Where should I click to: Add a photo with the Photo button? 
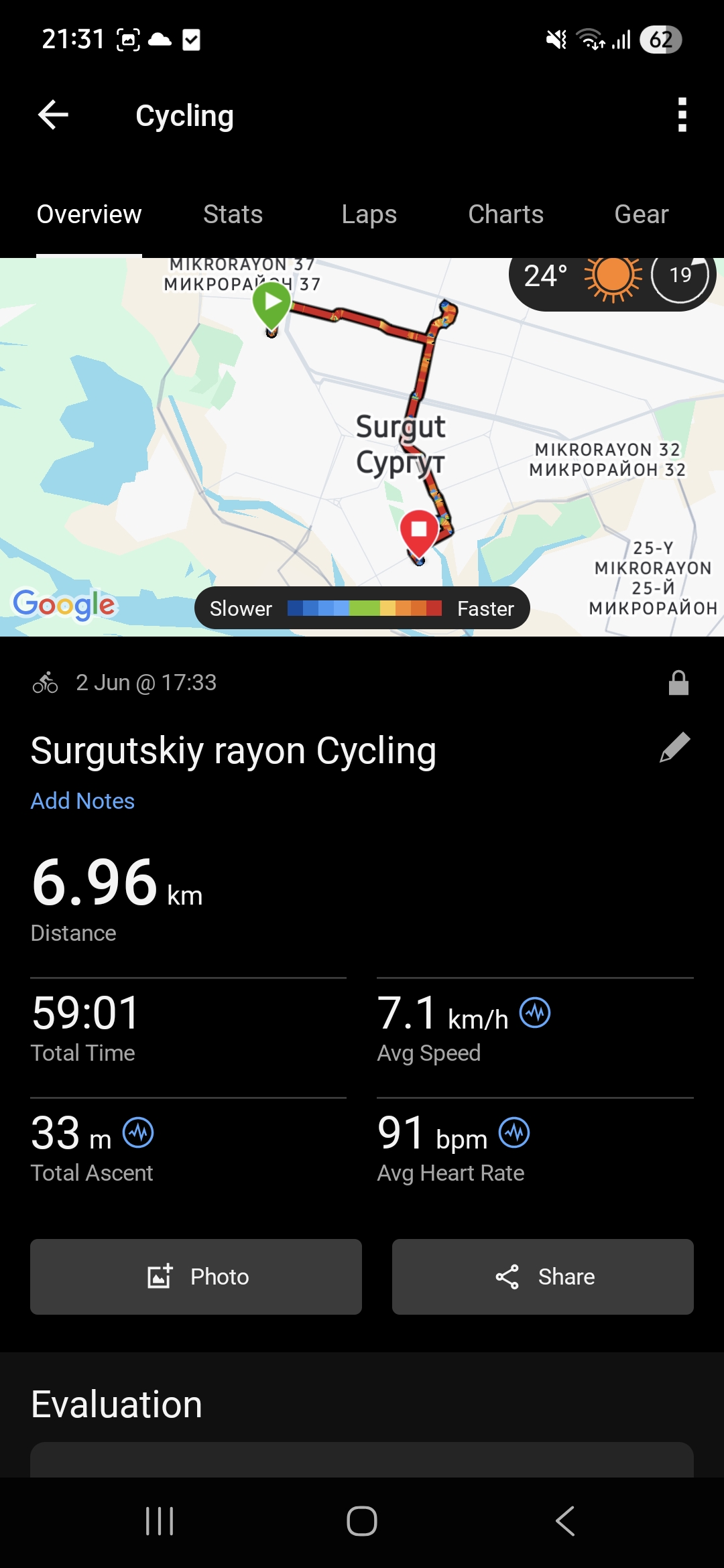point(196,1277)
